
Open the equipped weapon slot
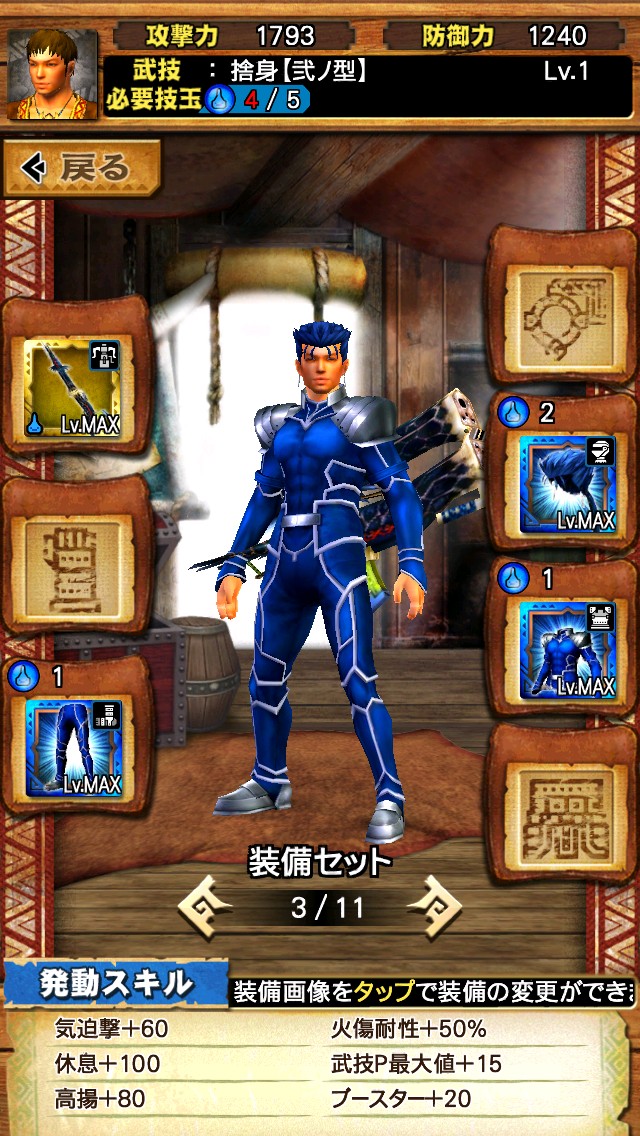[x=72, y=389]
